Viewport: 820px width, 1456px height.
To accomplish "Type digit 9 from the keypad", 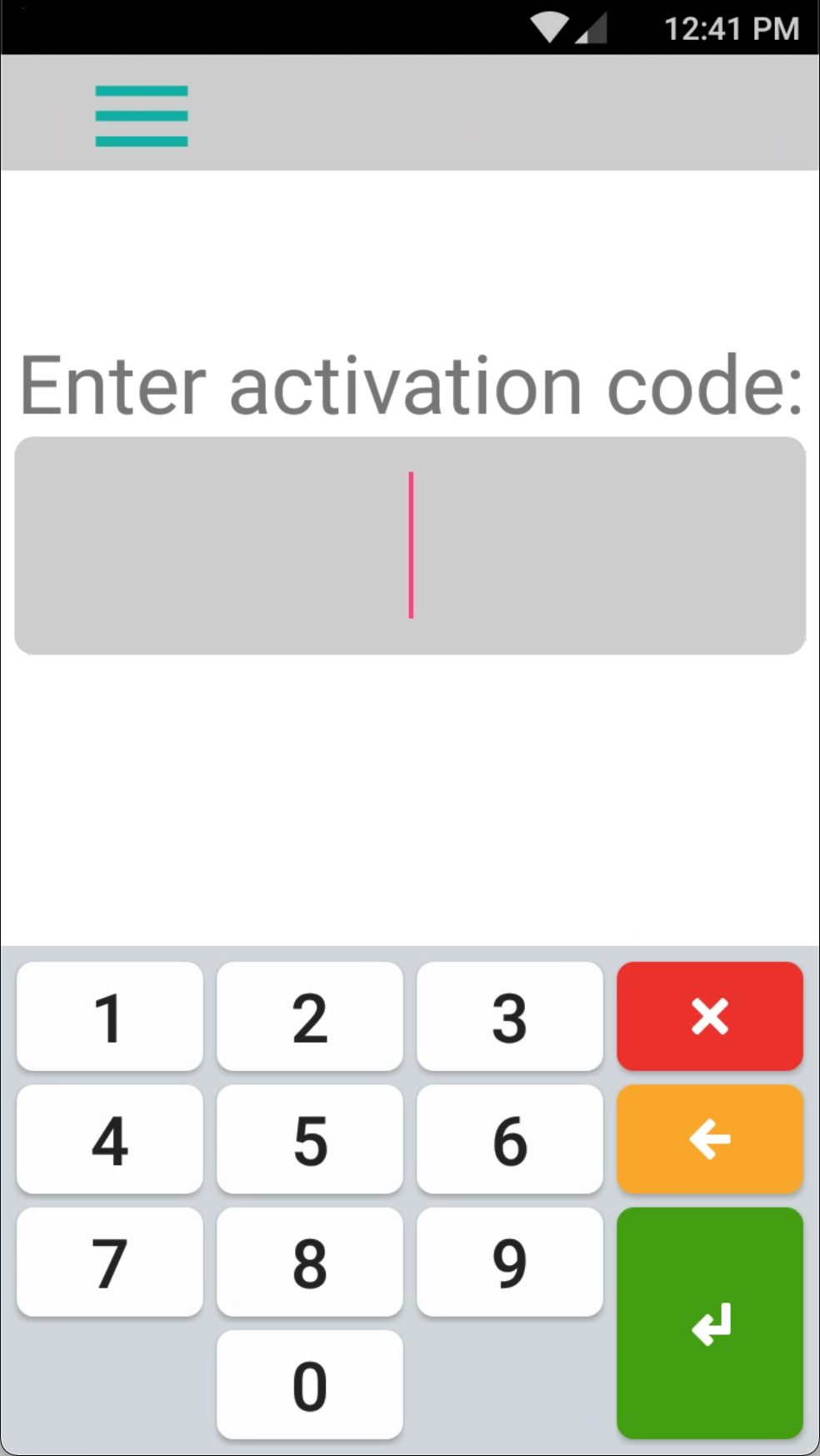I will (510, 1262).
